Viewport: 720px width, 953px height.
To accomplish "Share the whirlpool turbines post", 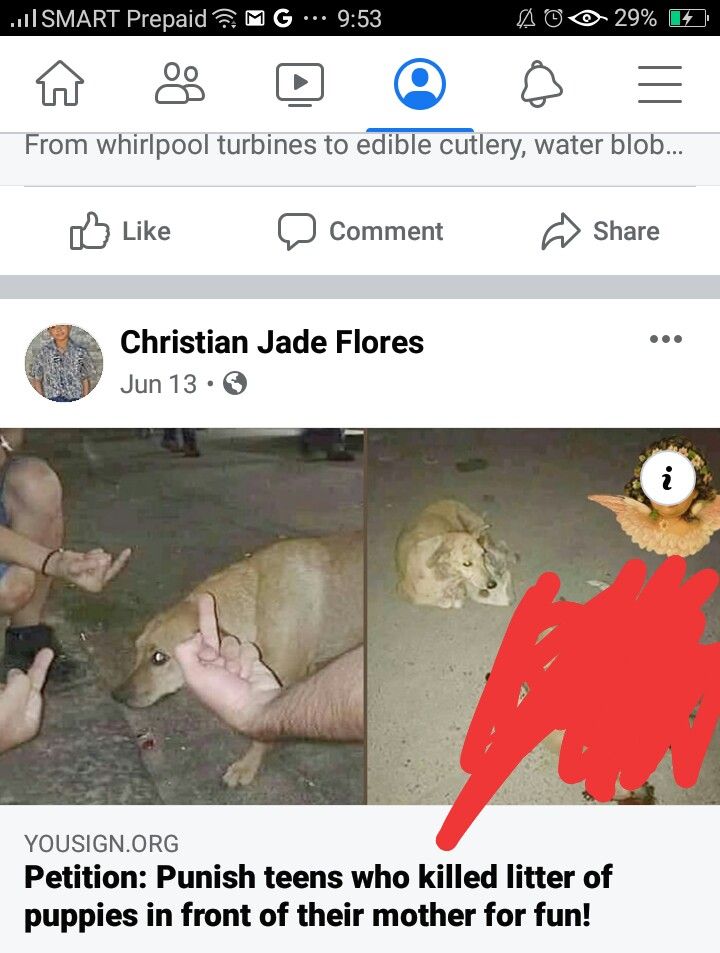I will [600, 231].
